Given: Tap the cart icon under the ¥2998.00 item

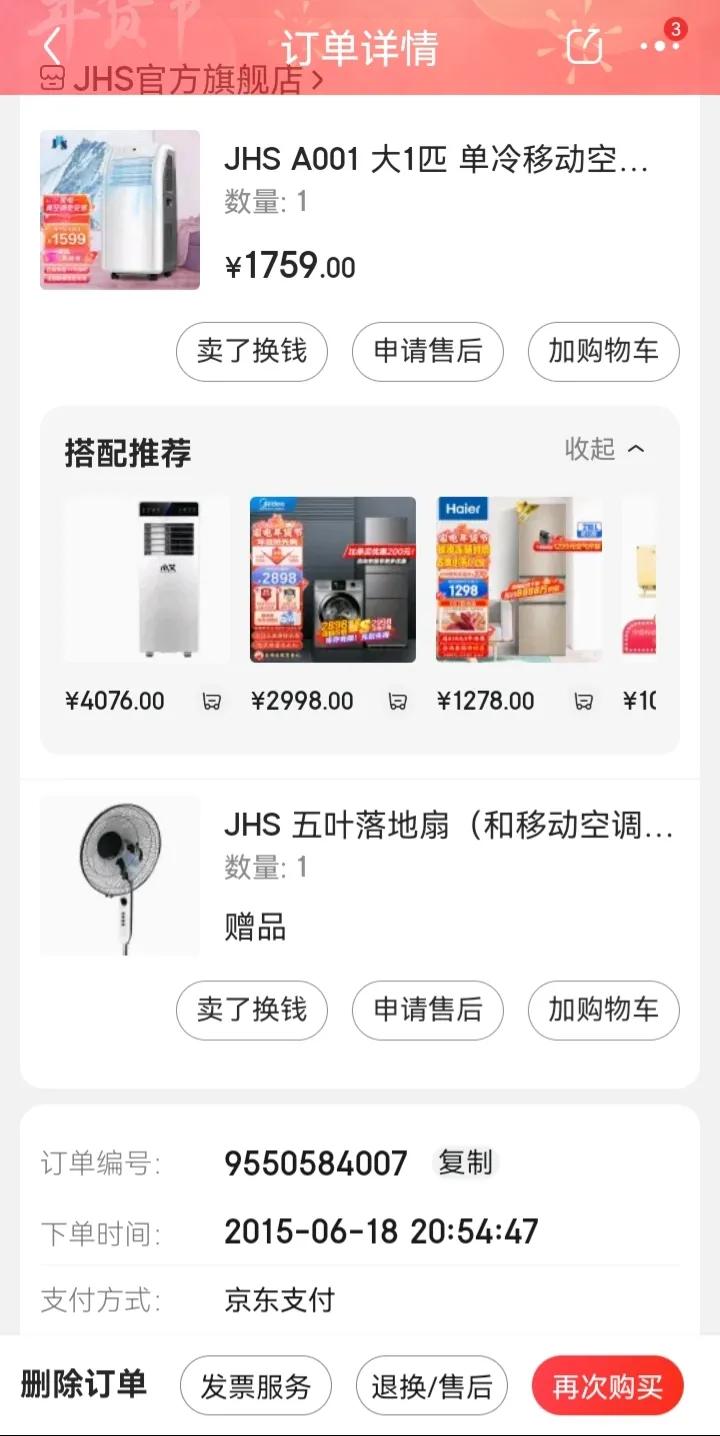Looking at the screenshot, I should pos(396,702).
